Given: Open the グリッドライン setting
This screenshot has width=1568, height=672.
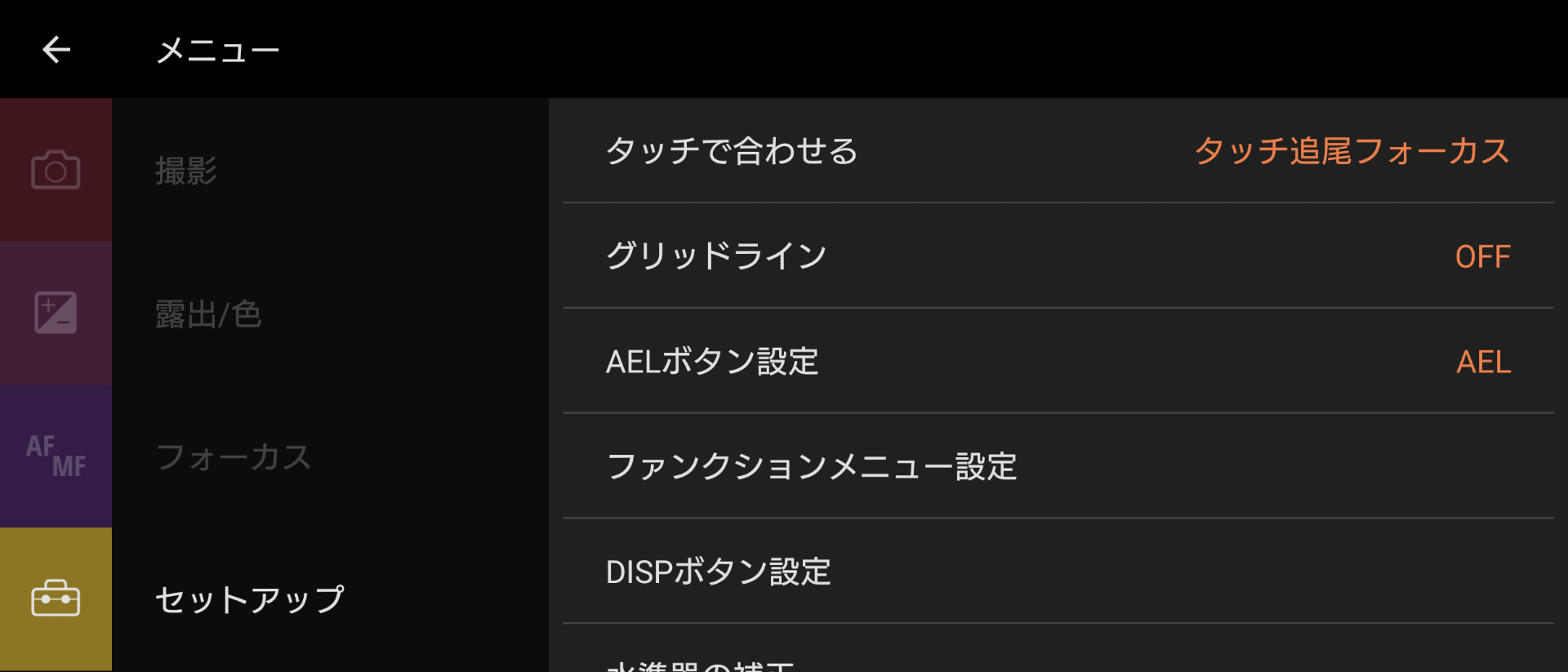Looking at the screenshot, I should tap(1058, 256).
